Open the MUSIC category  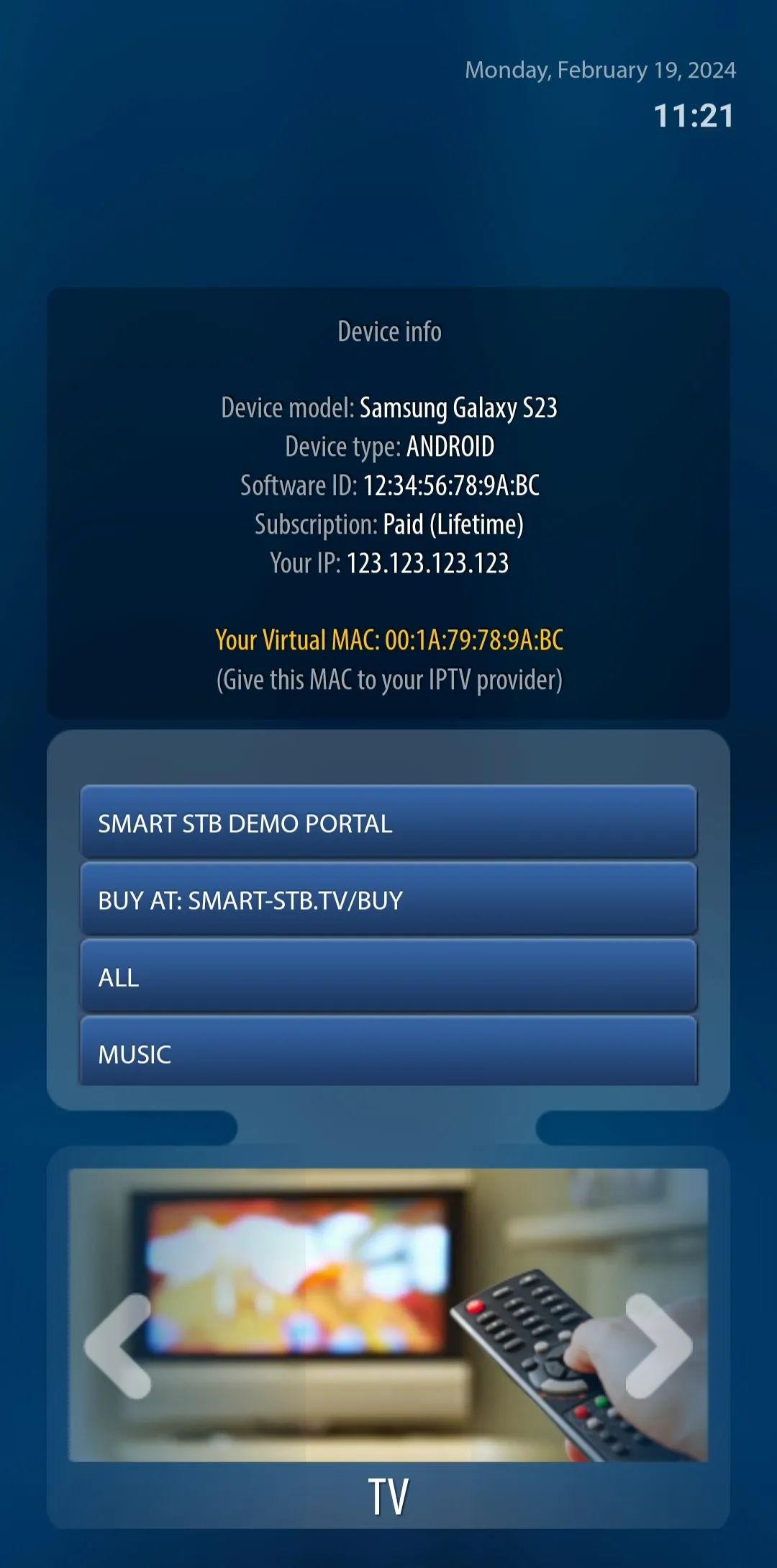[x=388, y=1053]
